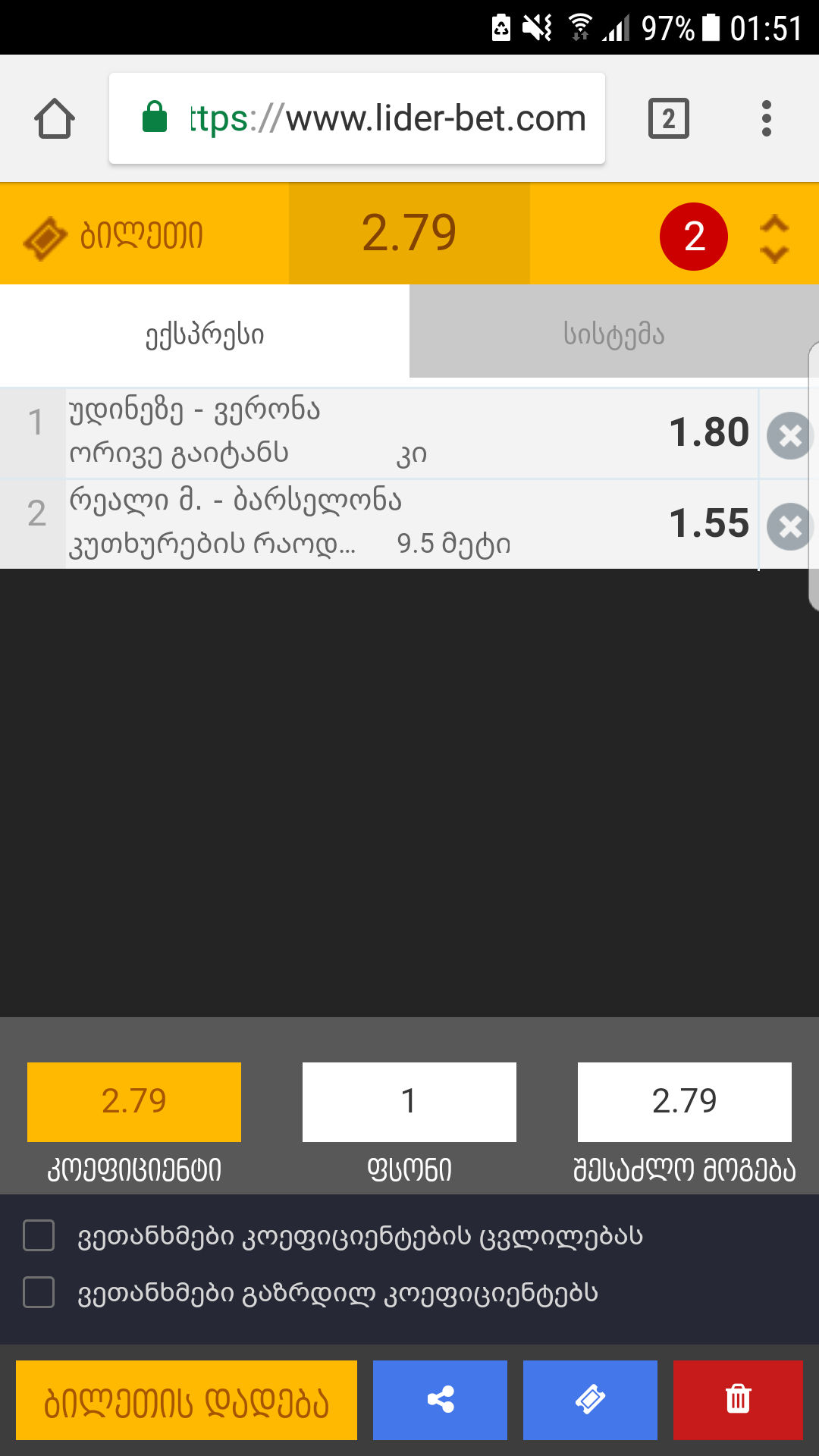The height and width of the screenshot is (1456, 819).
Task: Open the browser tab switcher
Action: pyautogui.click(x=668, y=119)
